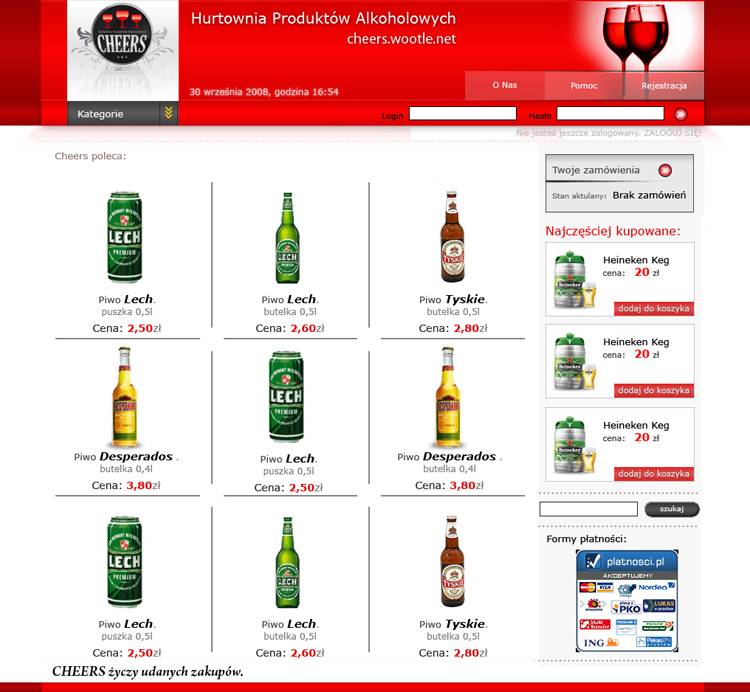
Task: Focus the Login input field
Action: (x=462, y=114)
